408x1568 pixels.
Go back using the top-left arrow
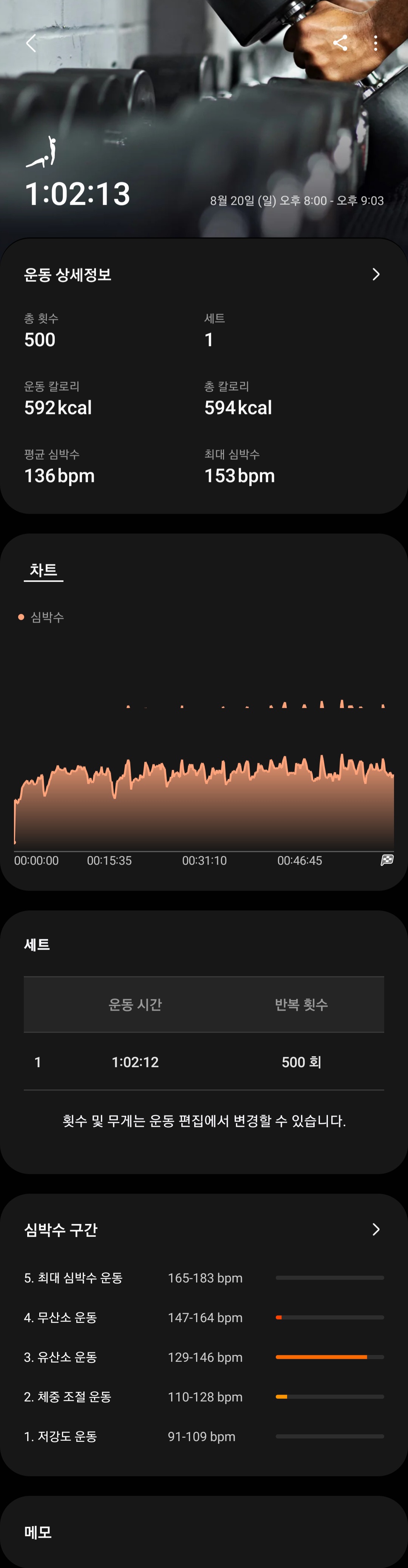31,43
